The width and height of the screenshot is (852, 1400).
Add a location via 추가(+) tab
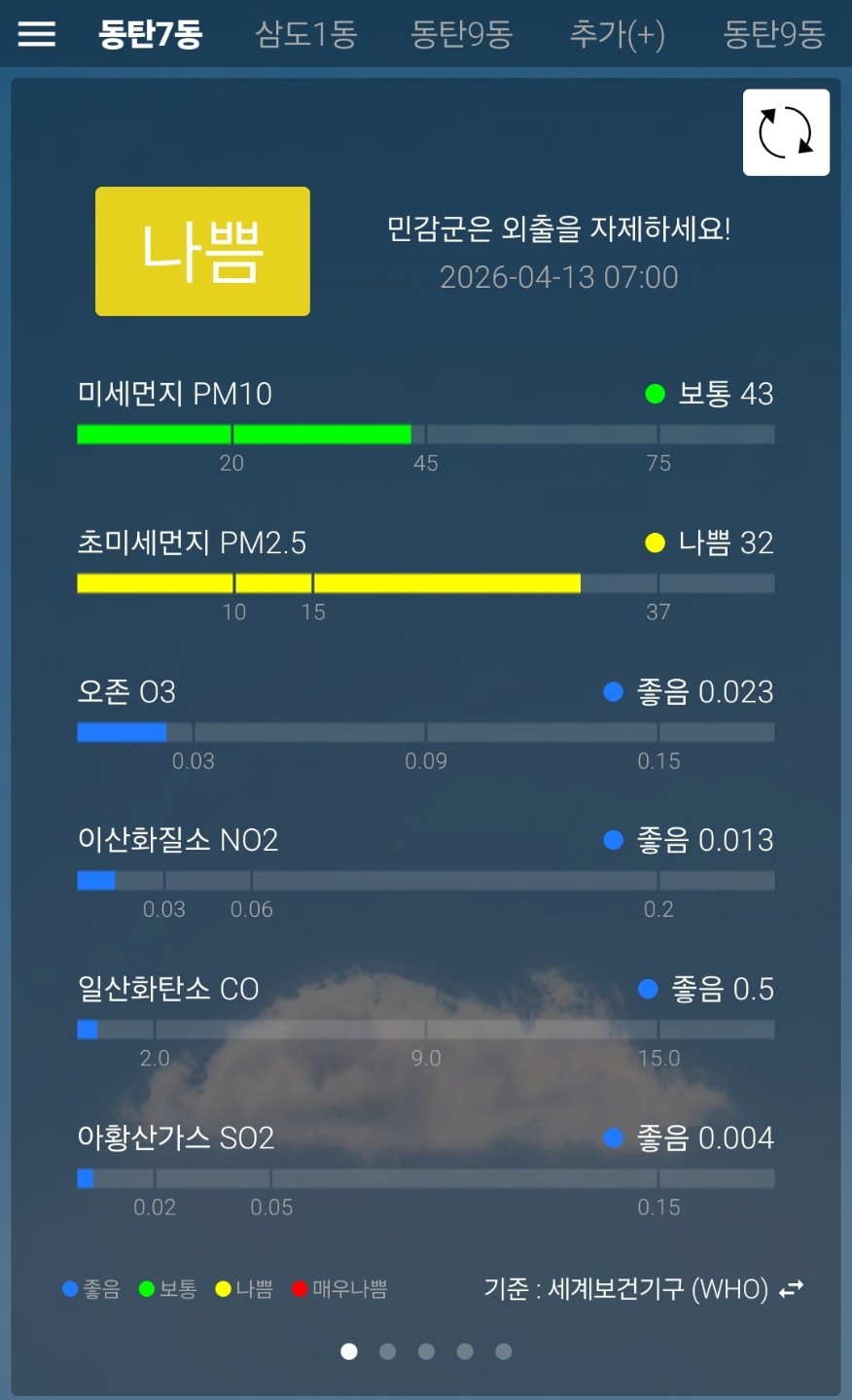pyautogui.click(x=617, y=35)
